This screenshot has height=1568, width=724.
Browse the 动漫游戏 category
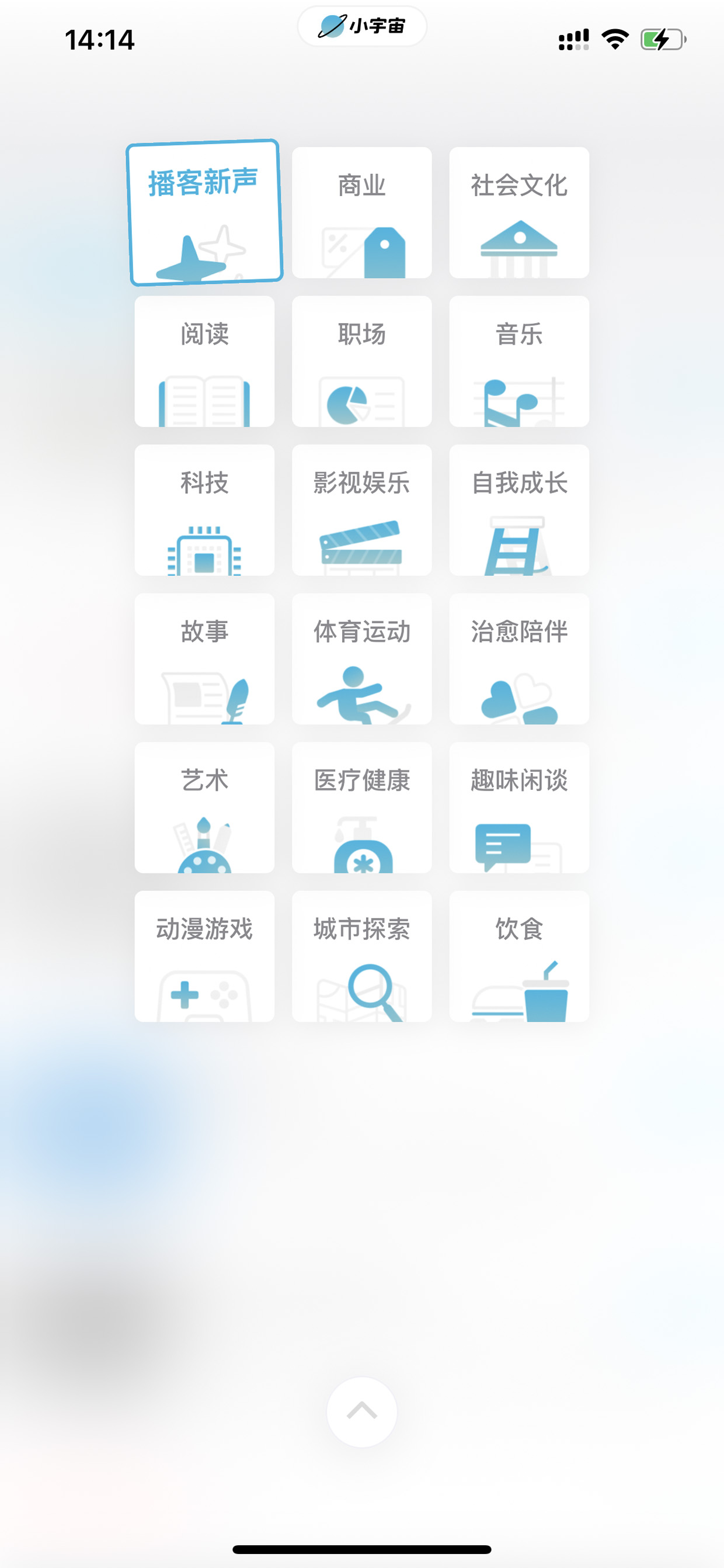[204, 957]
